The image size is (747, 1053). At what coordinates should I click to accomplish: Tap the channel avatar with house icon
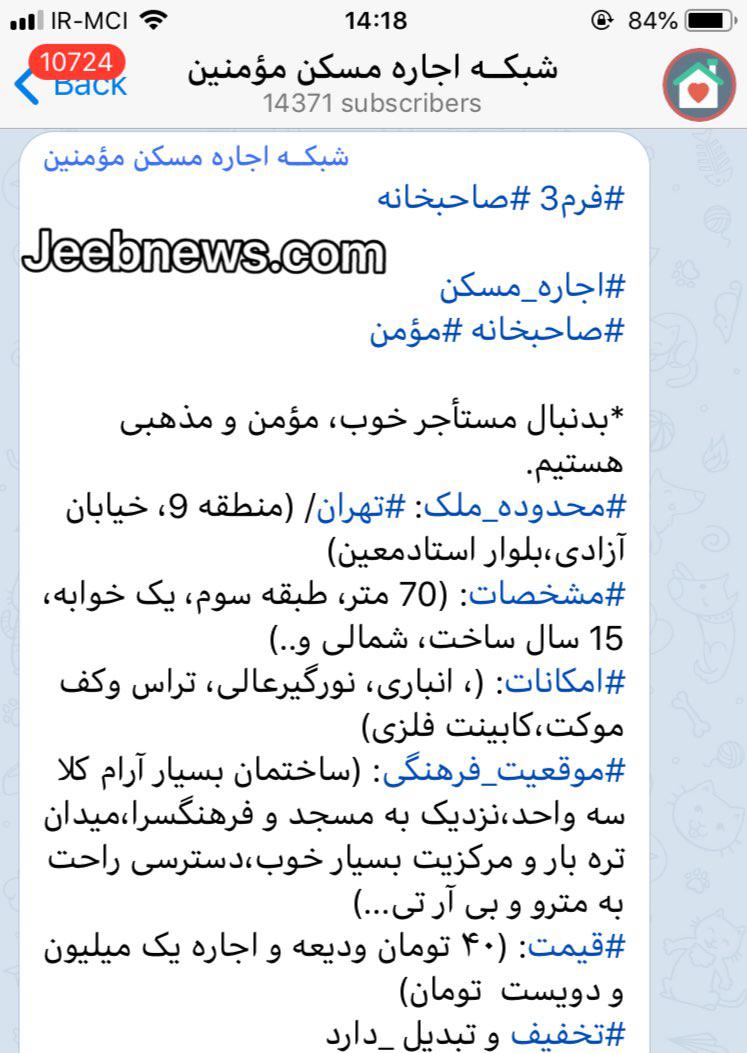pos(699,85)
